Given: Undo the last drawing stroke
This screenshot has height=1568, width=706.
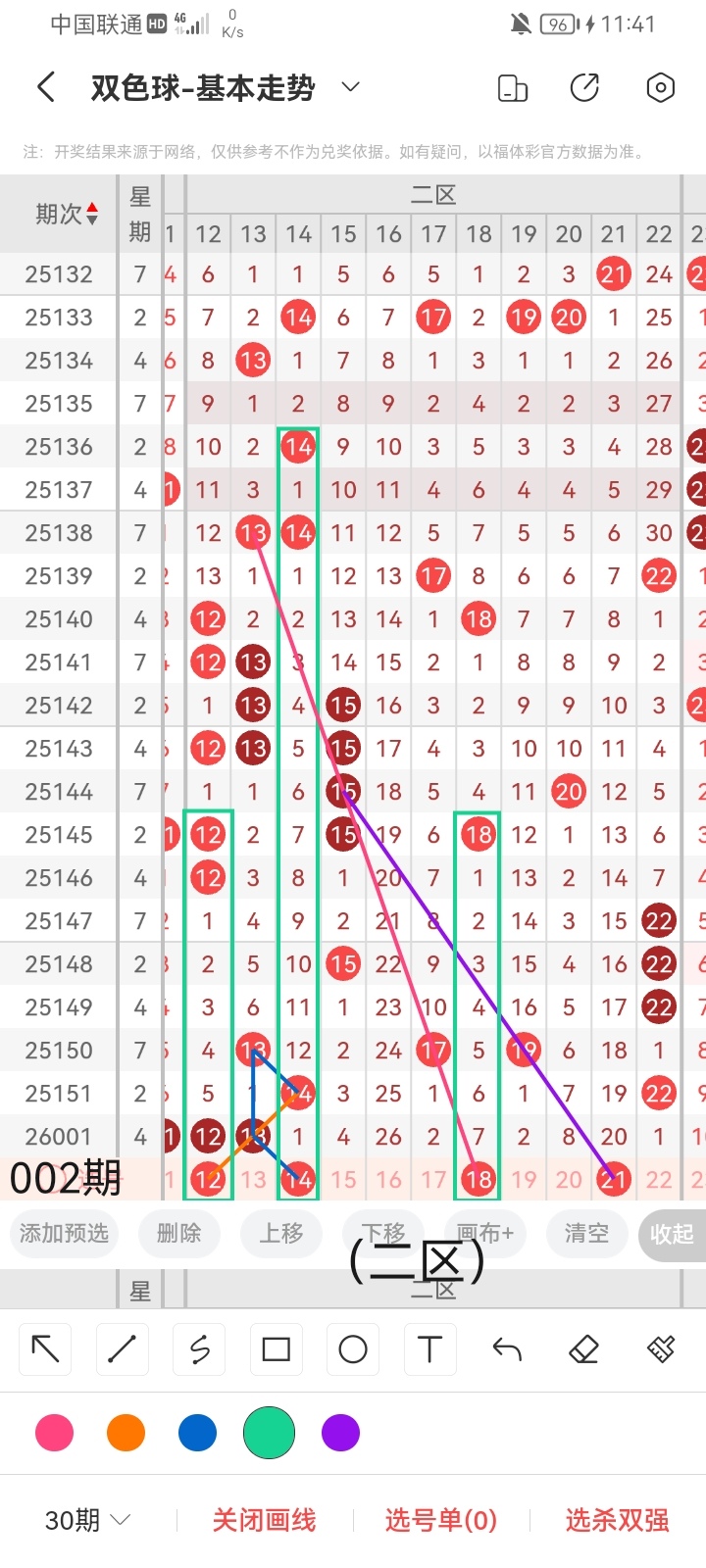Looking at the screenshot, I should 507,1349.
